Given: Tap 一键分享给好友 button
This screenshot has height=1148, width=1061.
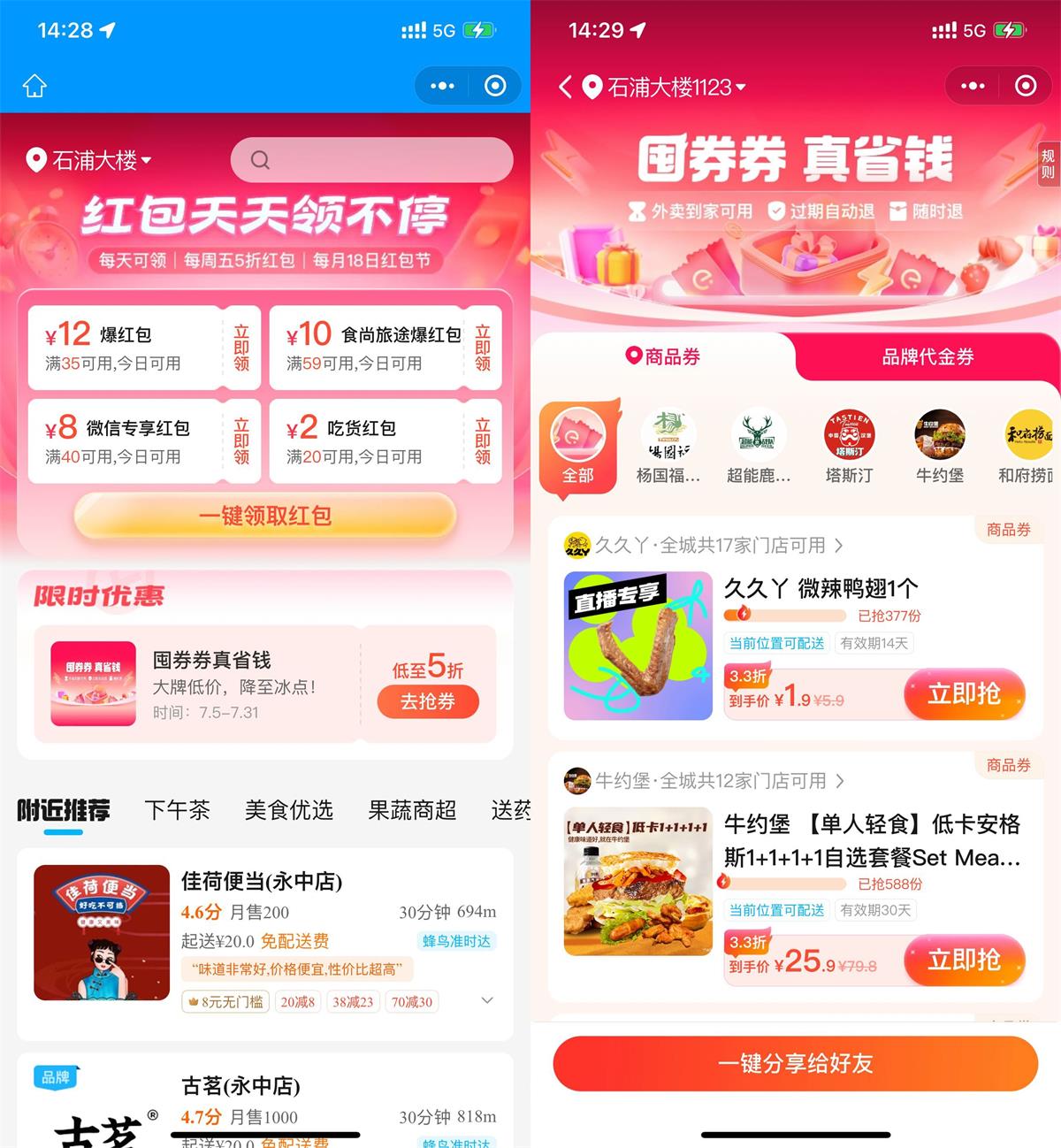Looking at the screenshot, I should coord(795,1063).
